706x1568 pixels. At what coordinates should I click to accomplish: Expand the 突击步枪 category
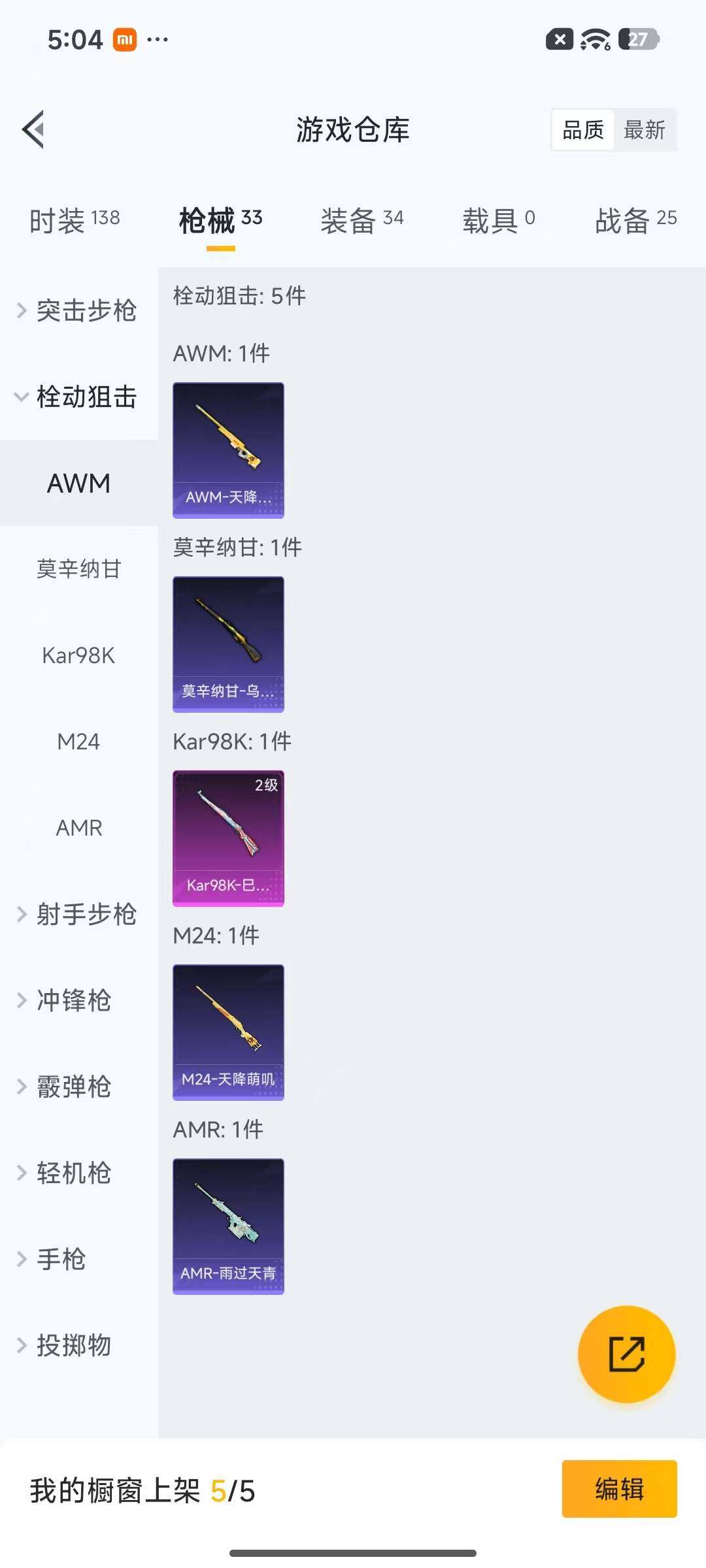pyautogui.click(x=85, y=312)
